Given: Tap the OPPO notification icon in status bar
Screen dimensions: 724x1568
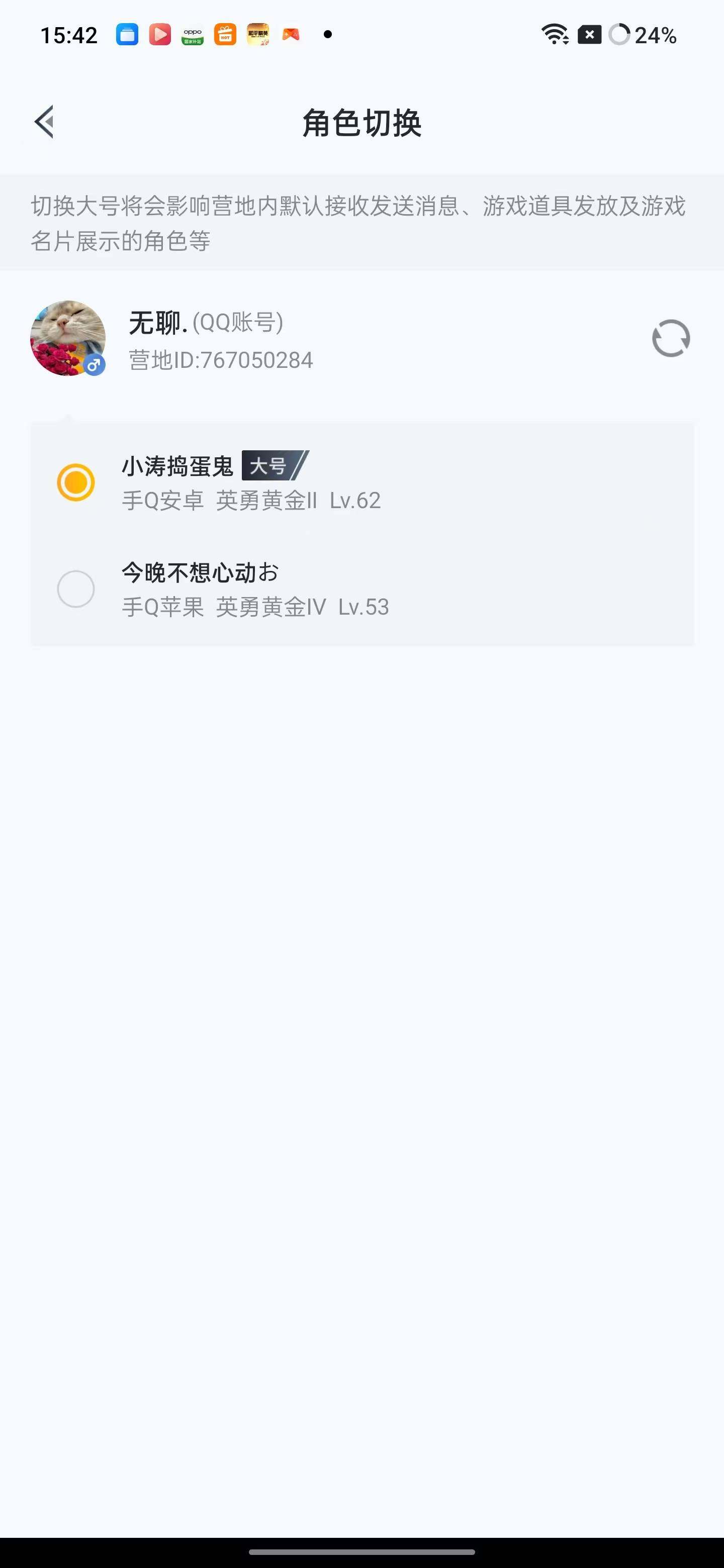Looking at the screenshot, I should click(x=193, y=35).
